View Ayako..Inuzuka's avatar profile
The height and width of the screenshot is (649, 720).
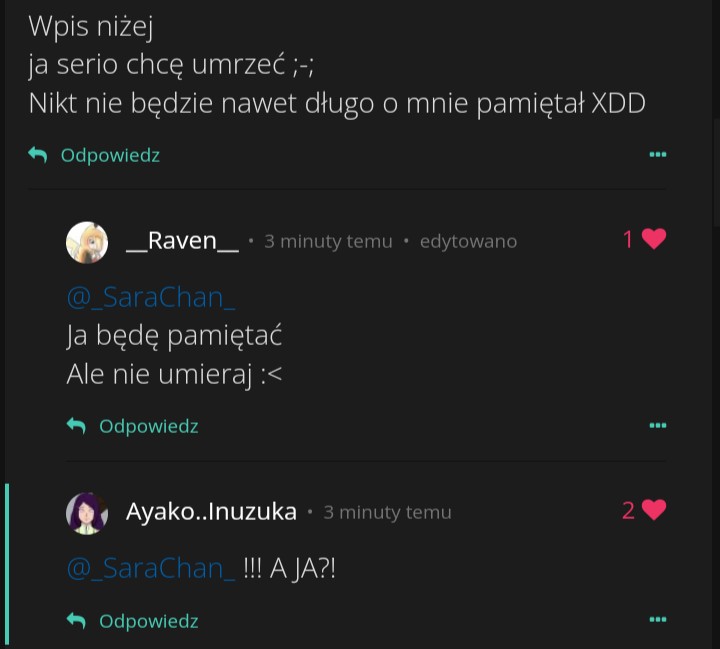[87, 513]
